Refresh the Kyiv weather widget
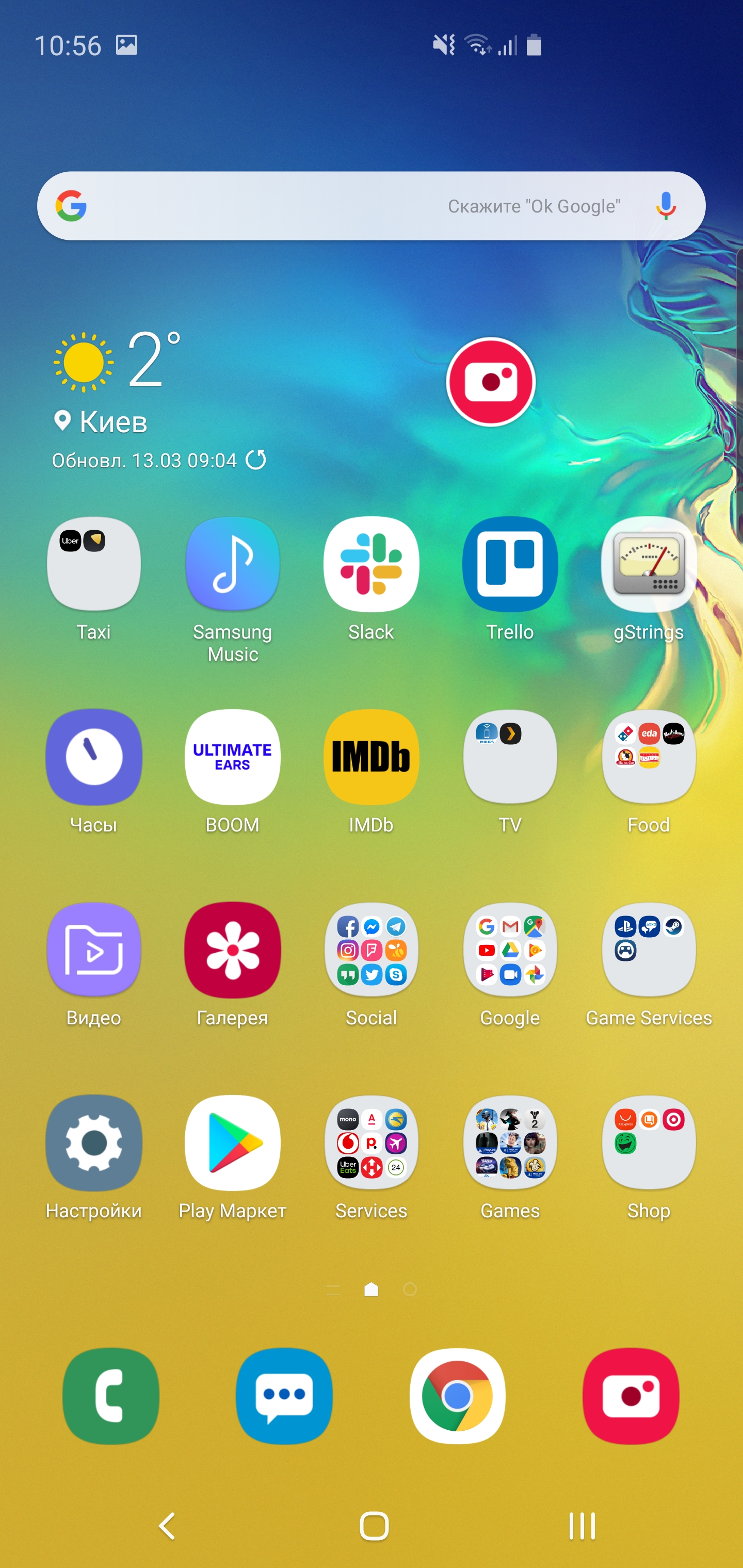Screen dimensions: 743x1568 point(256,460)
